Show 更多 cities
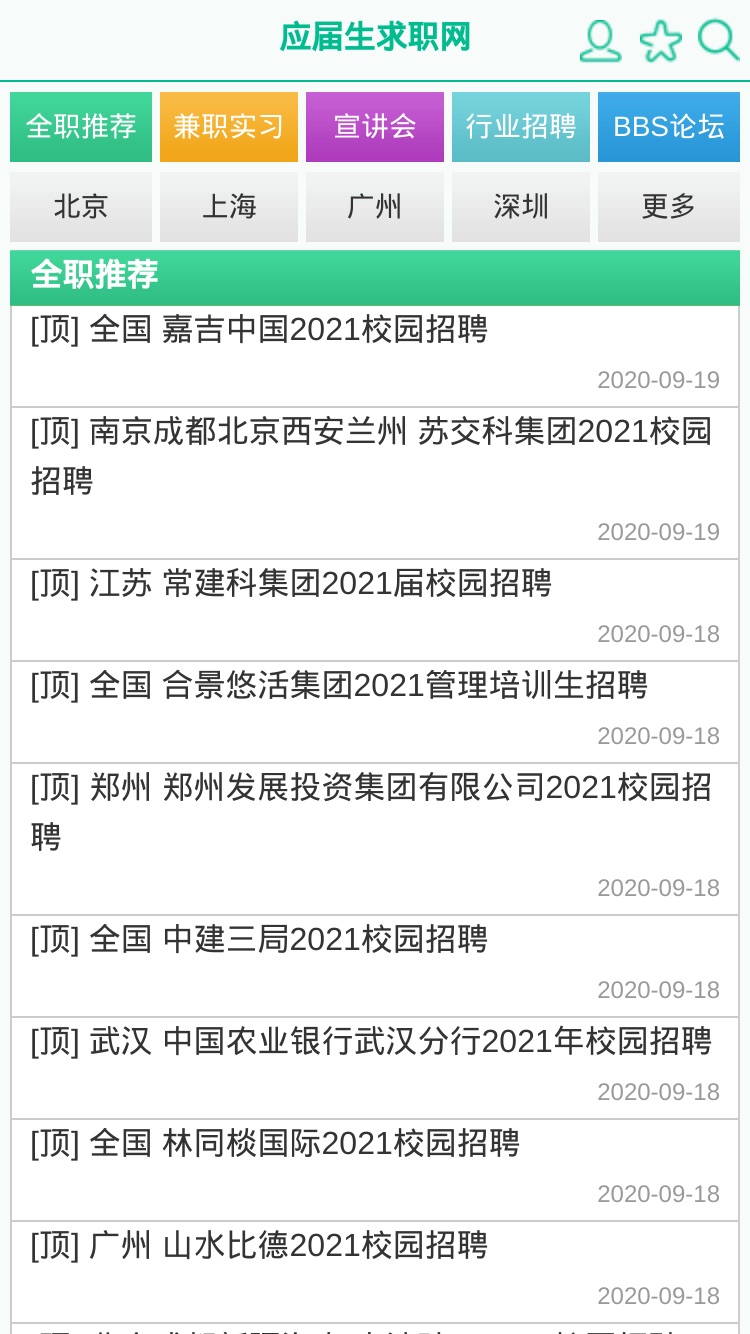Image resolution: width=750 pixels, height=1334 pixels. click(669, 207)
